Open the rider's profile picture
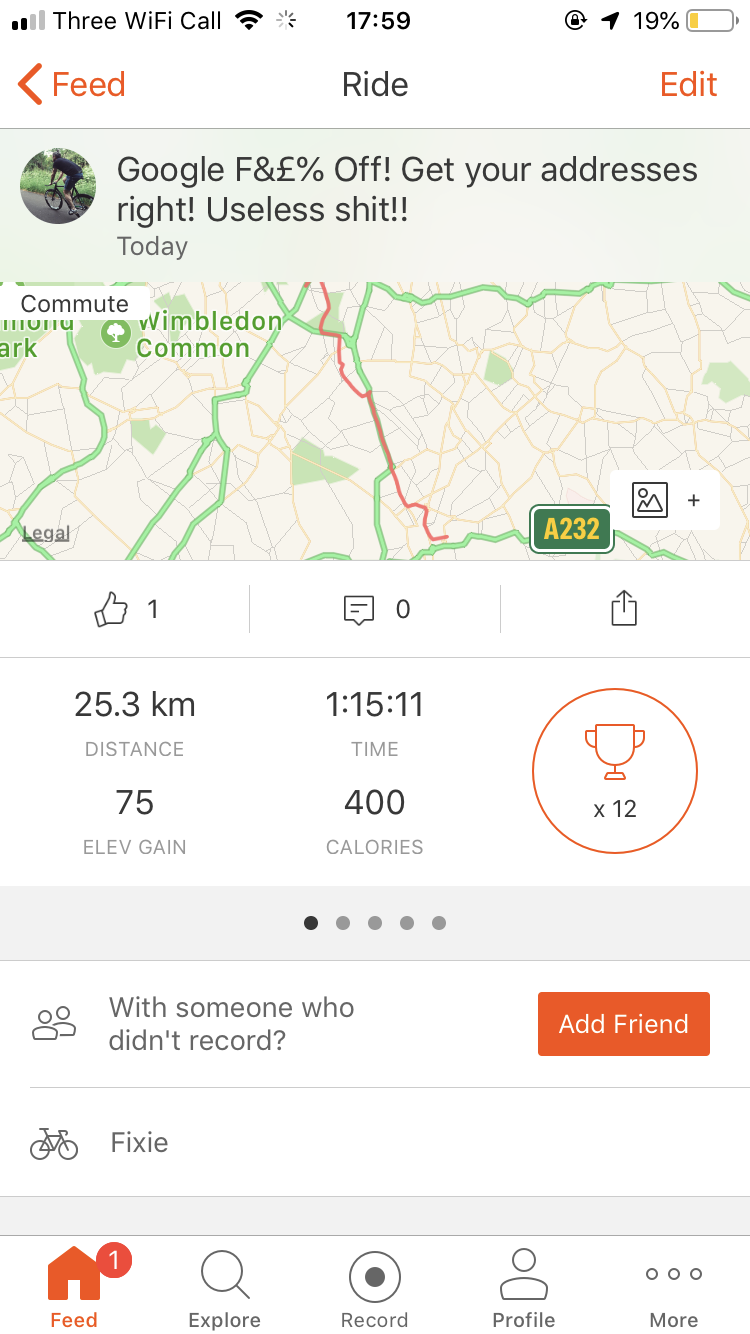750x1334 pixels. [x=58, y=186]
